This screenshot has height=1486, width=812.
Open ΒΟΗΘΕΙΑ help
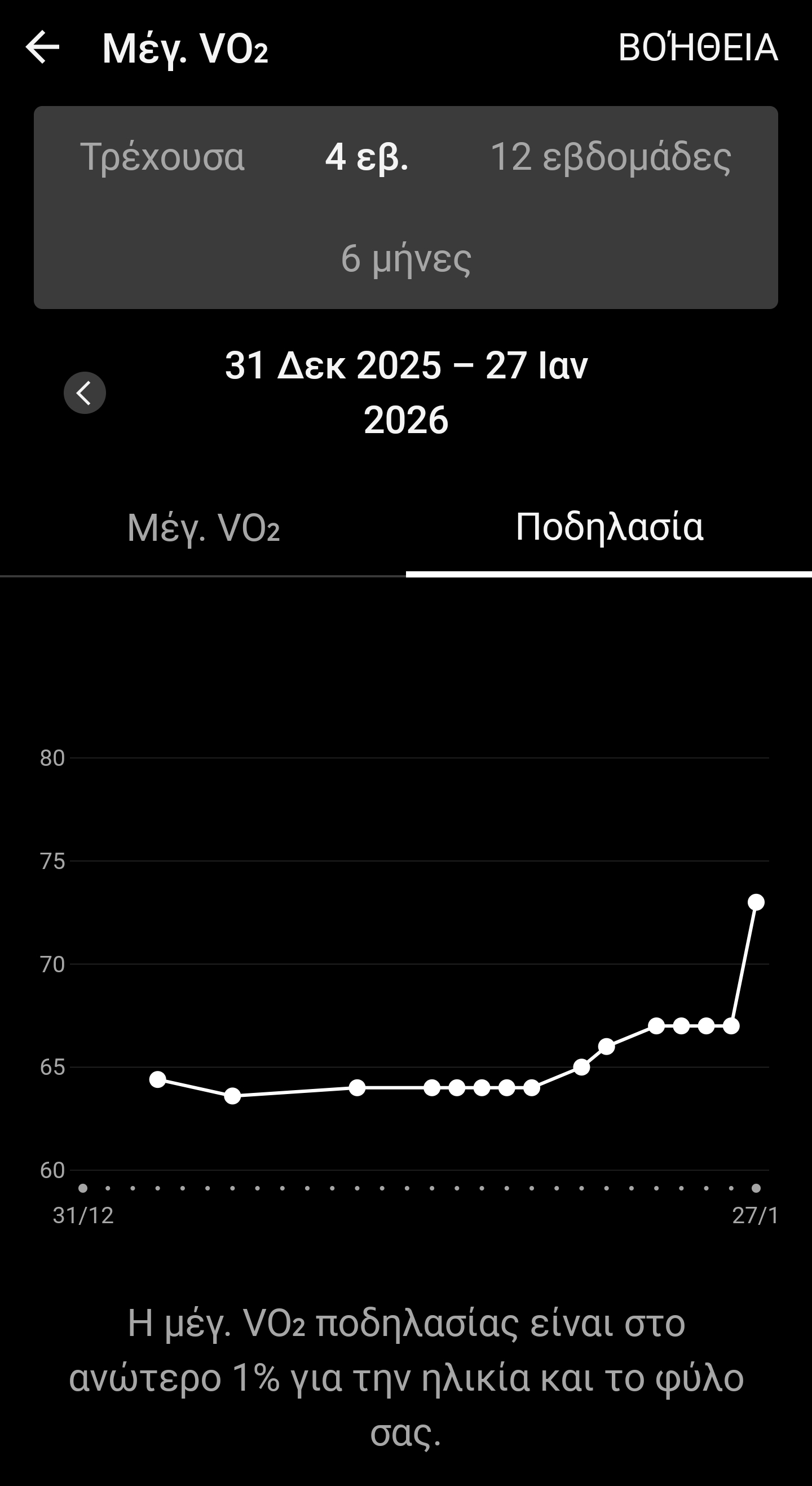[698, 47]
